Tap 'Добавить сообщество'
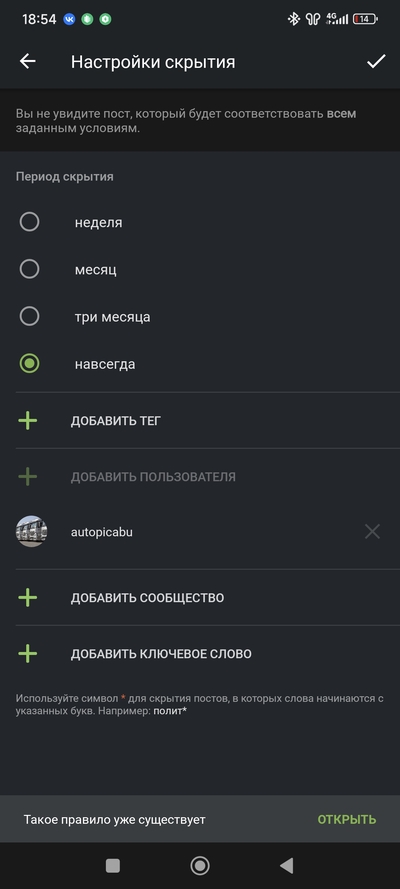Screen dimensions: 400x889 [200, 598]
